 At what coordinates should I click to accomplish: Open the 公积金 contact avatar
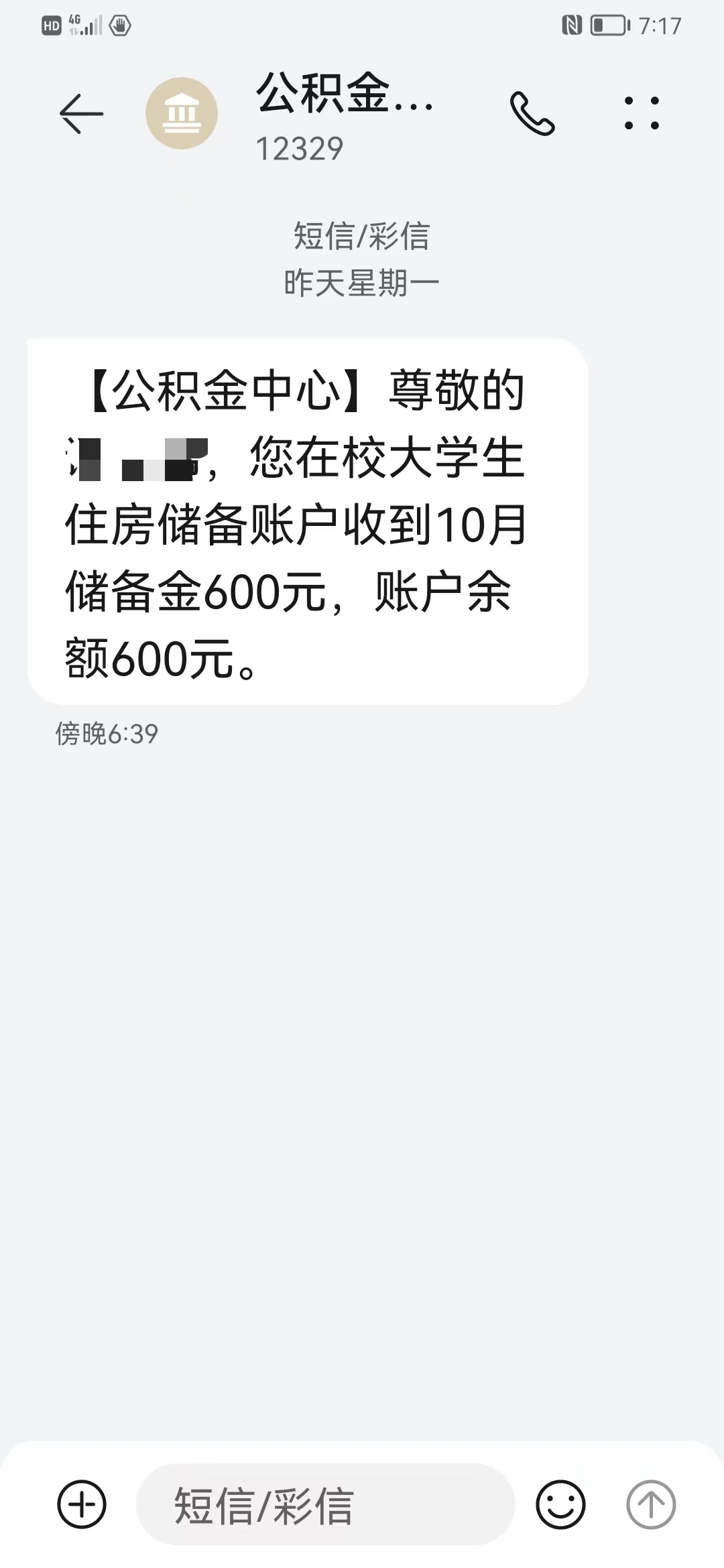[182, 113]
